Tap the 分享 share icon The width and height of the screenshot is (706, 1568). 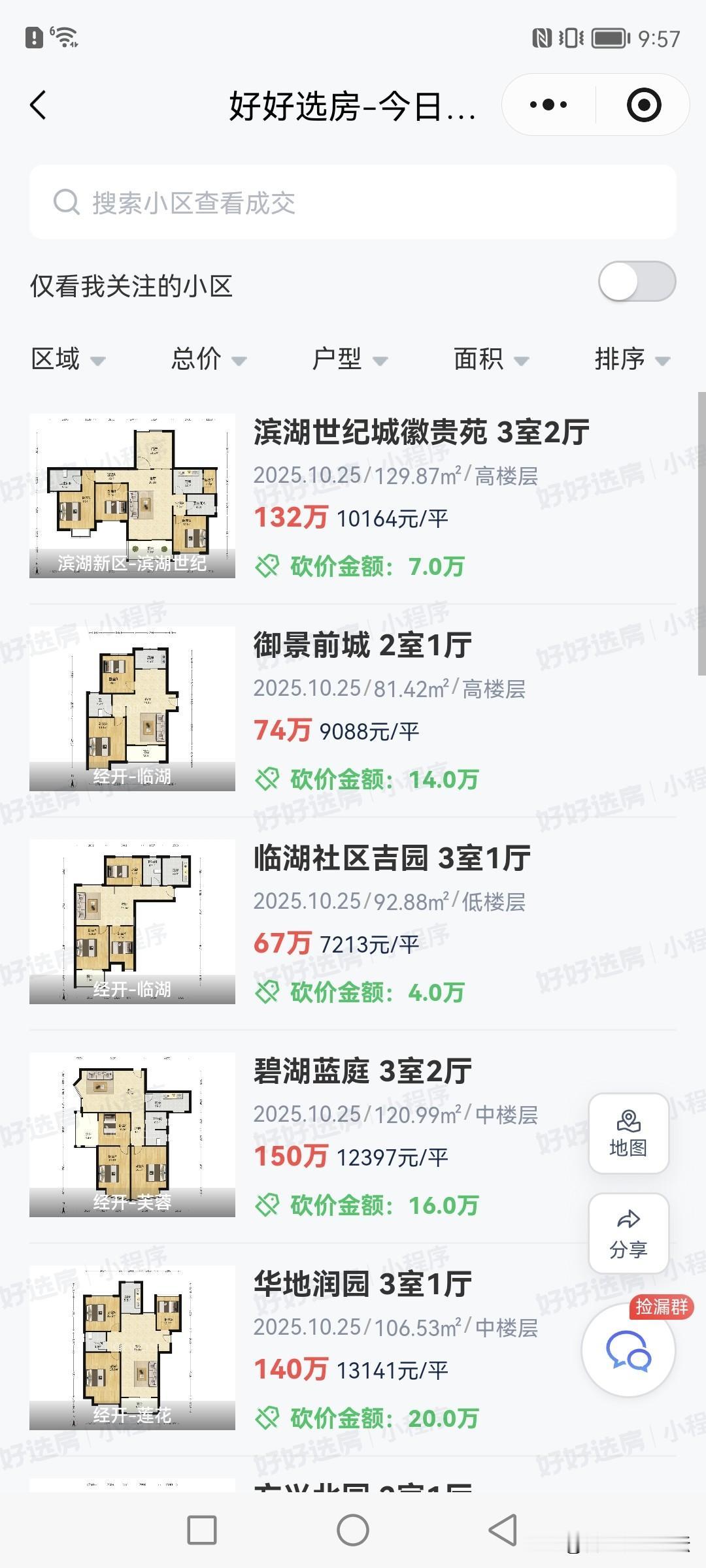point(628,1233)
